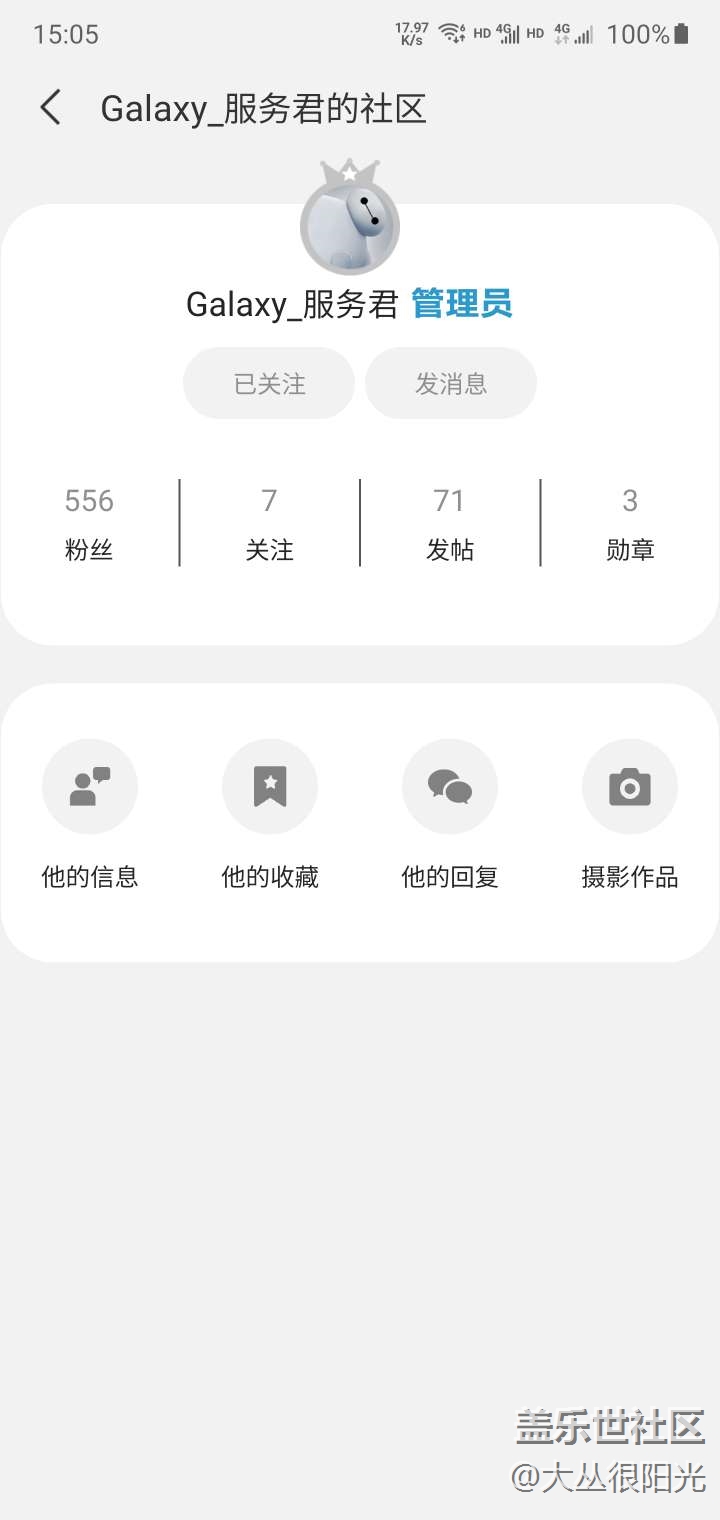
Task: Go back from Galaxy_服务君的社区
Action: click(51, 108)
